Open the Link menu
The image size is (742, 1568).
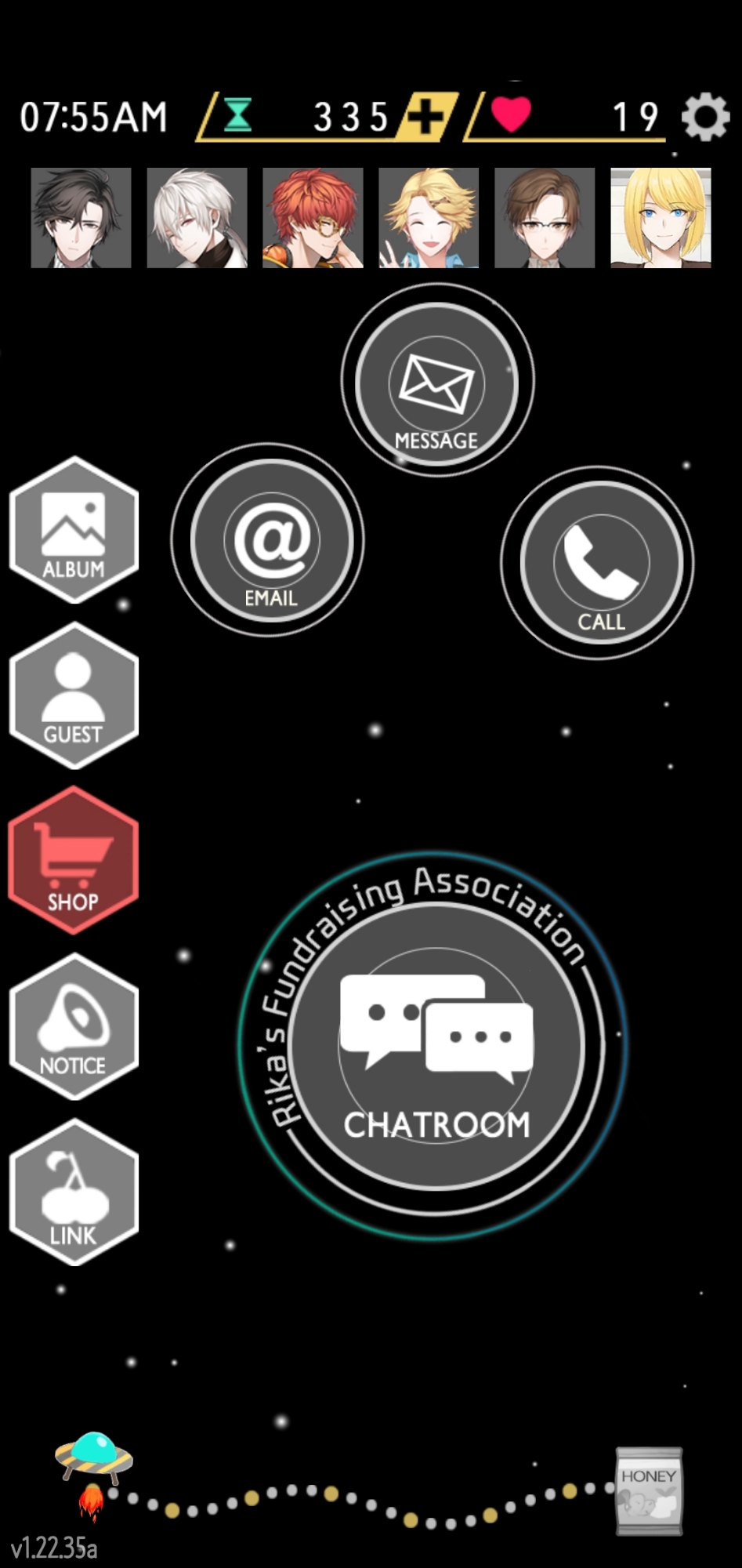click(74, 1192)
